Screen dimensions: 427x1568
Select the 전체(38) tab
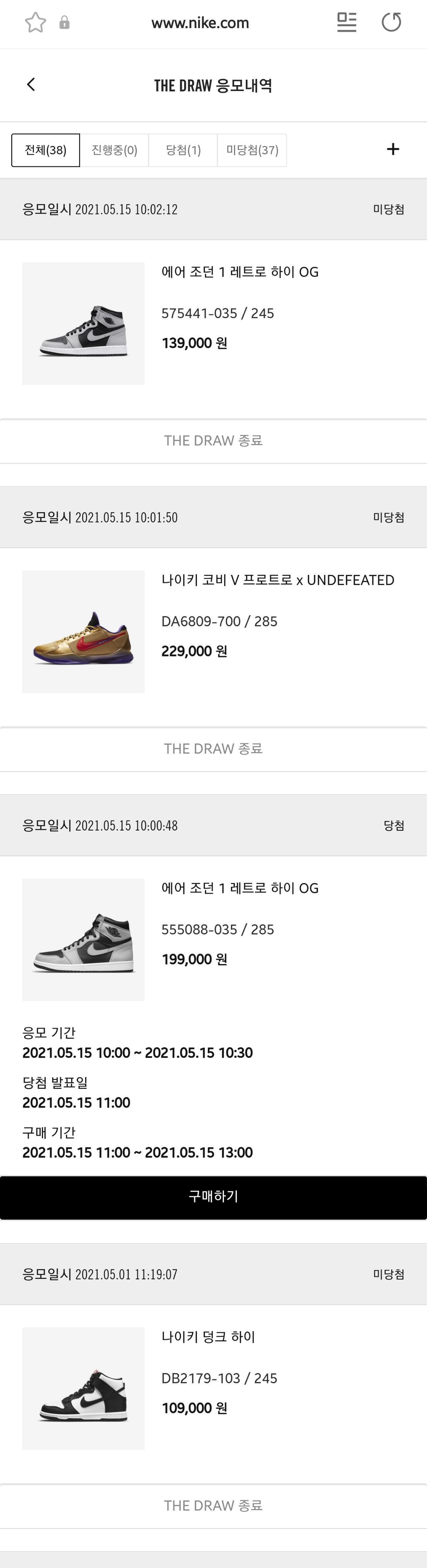[45, 150]
